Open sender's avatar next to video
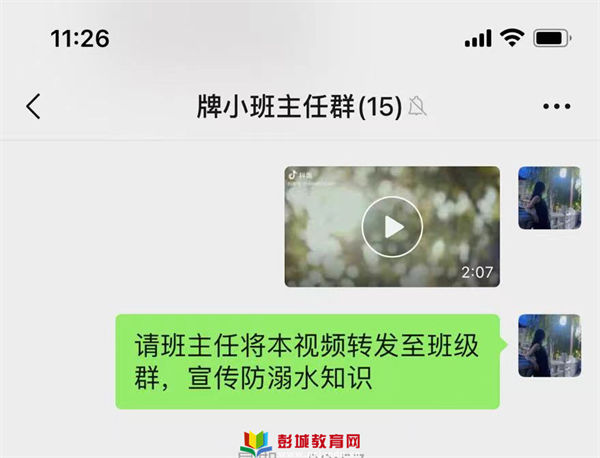This screenshot has height=458, width=600. [549, 198]
